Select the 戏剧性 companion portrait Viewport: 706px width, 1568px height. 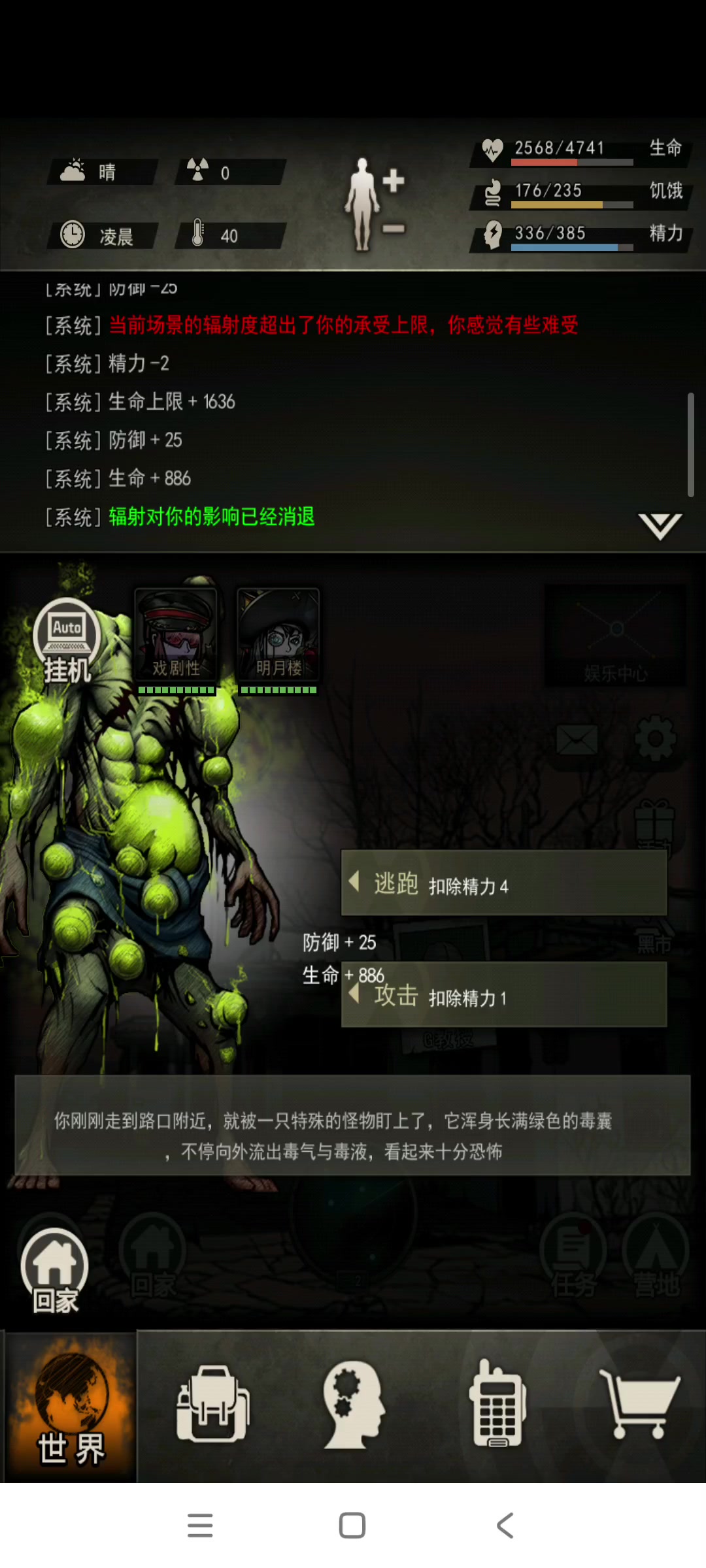[x=176, y=635]
